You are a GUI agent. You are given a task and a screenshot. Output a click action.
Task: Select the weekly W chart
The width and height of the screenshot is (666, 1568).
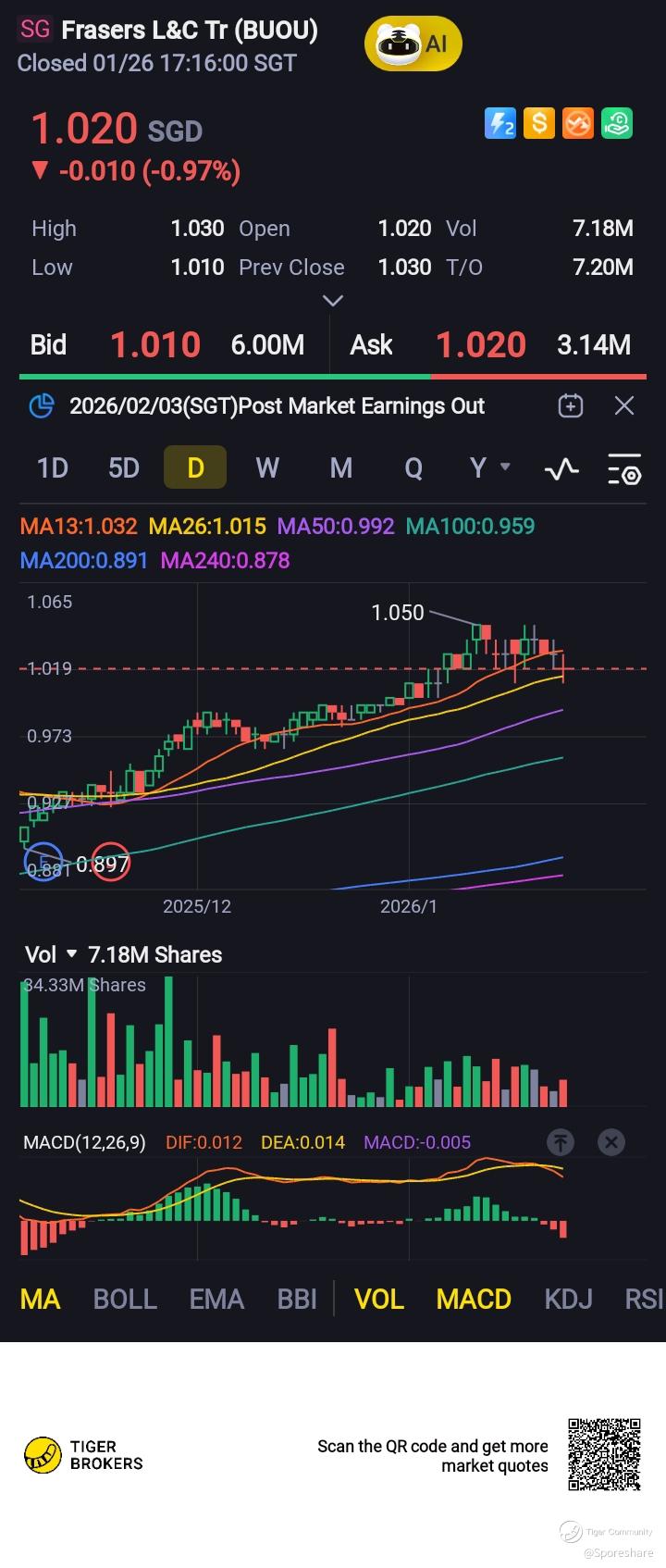267,467
